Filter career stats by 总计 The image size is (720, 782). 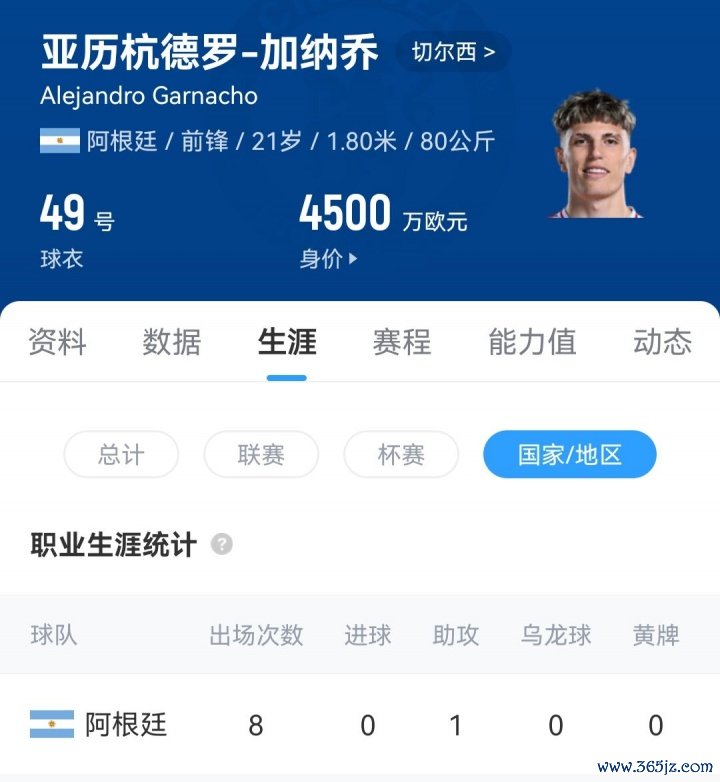coord(121,455)
